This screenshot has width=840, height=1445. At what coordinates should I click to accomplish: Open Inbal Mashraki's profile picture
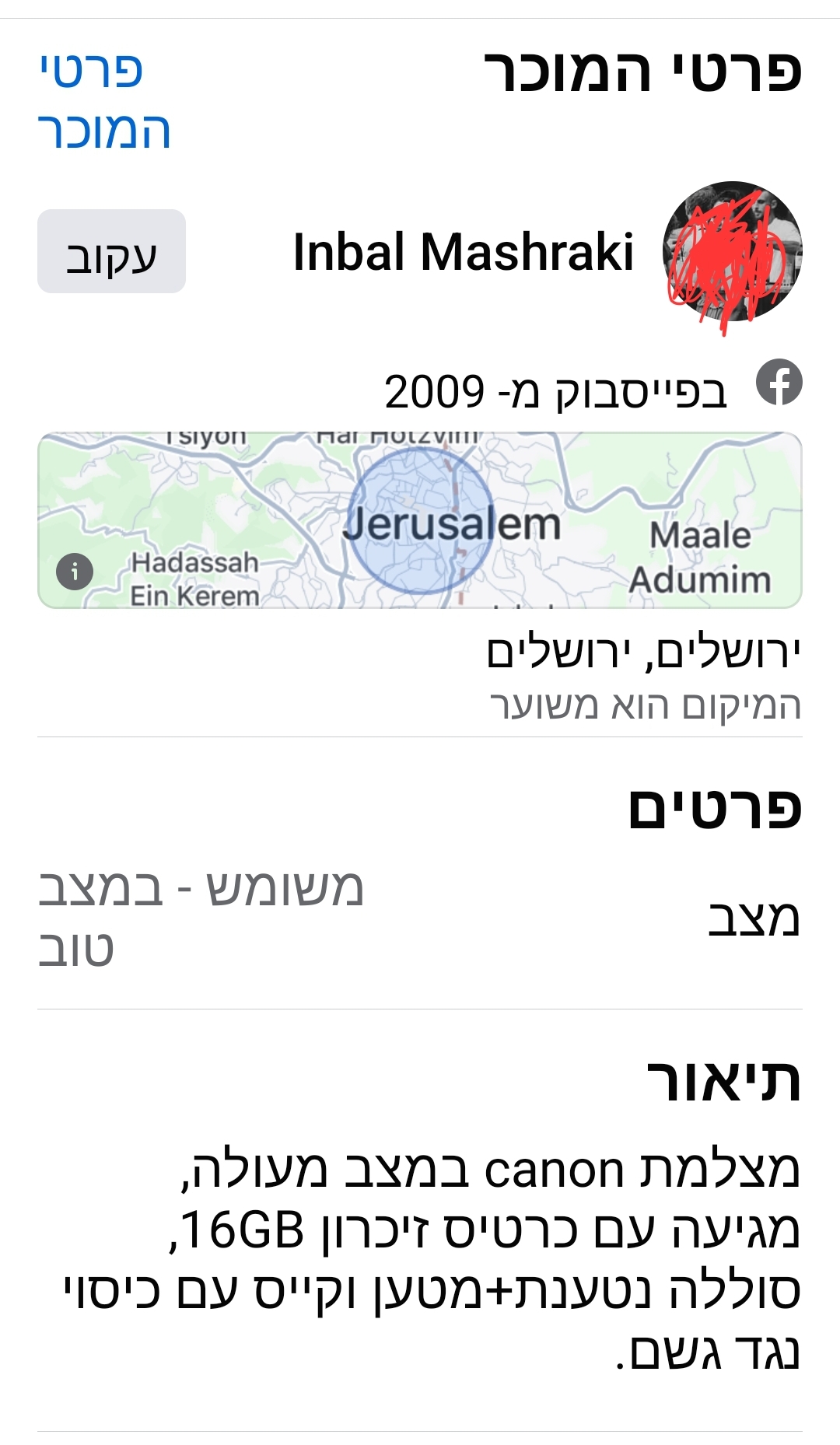pos(731,252)
